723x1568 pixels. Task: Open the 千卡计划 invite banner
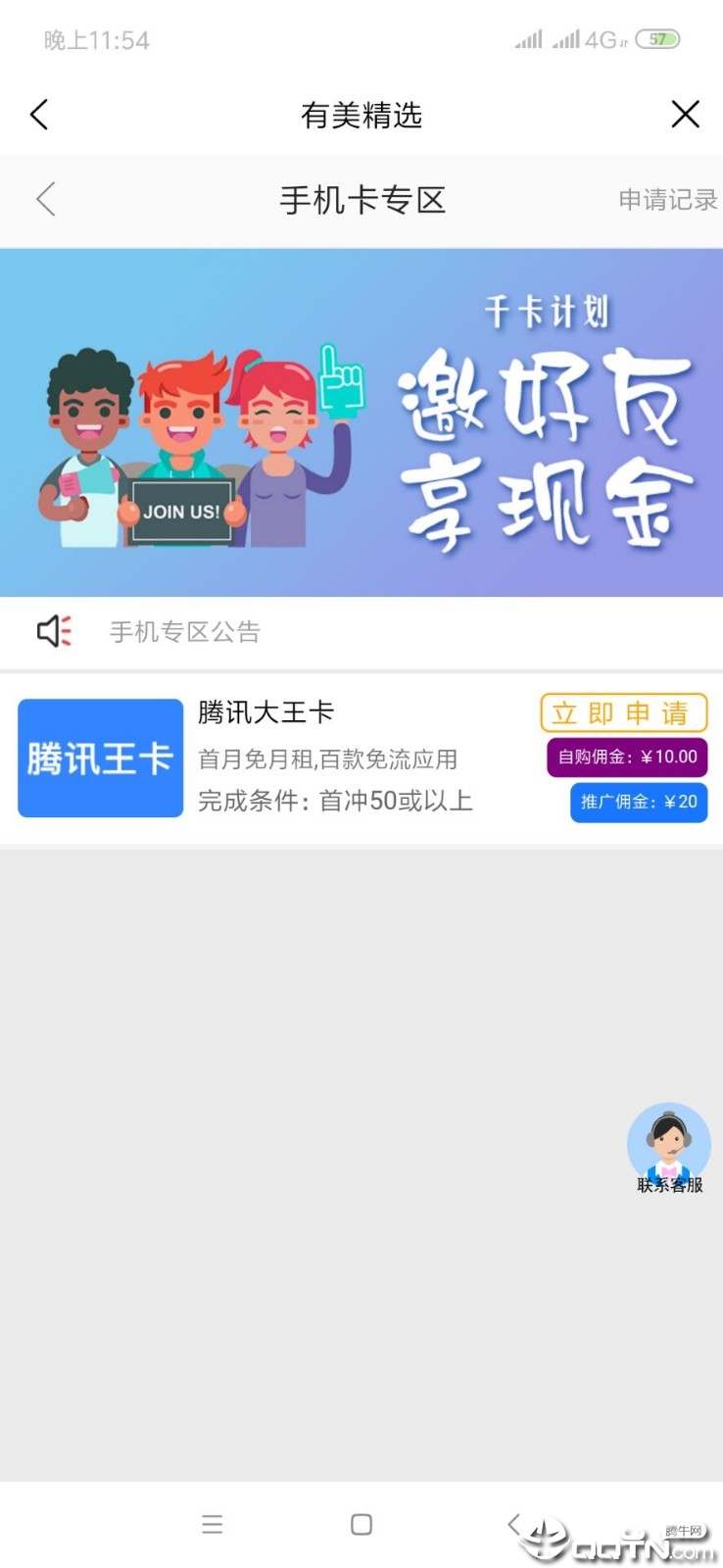pos(361,423)
